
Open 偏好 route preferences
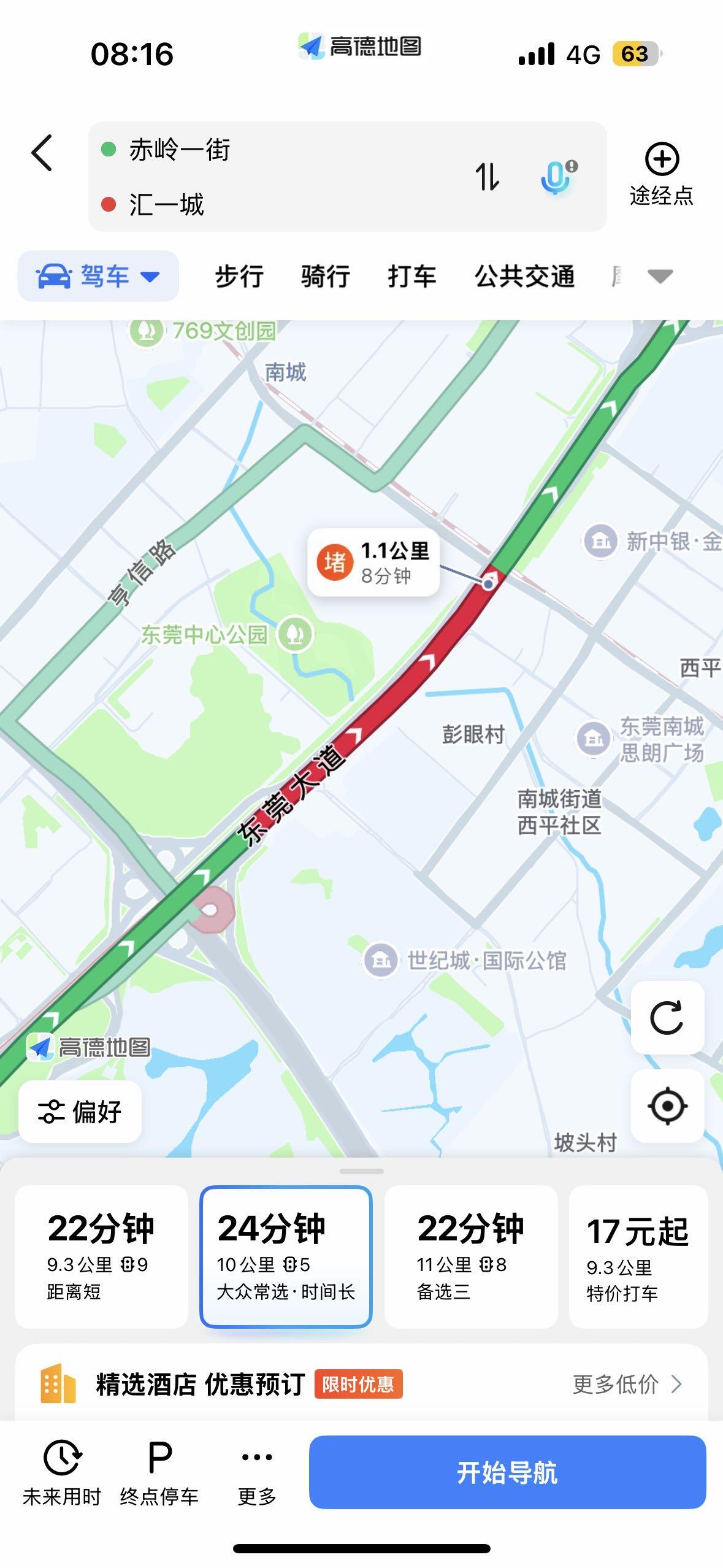80,1111
